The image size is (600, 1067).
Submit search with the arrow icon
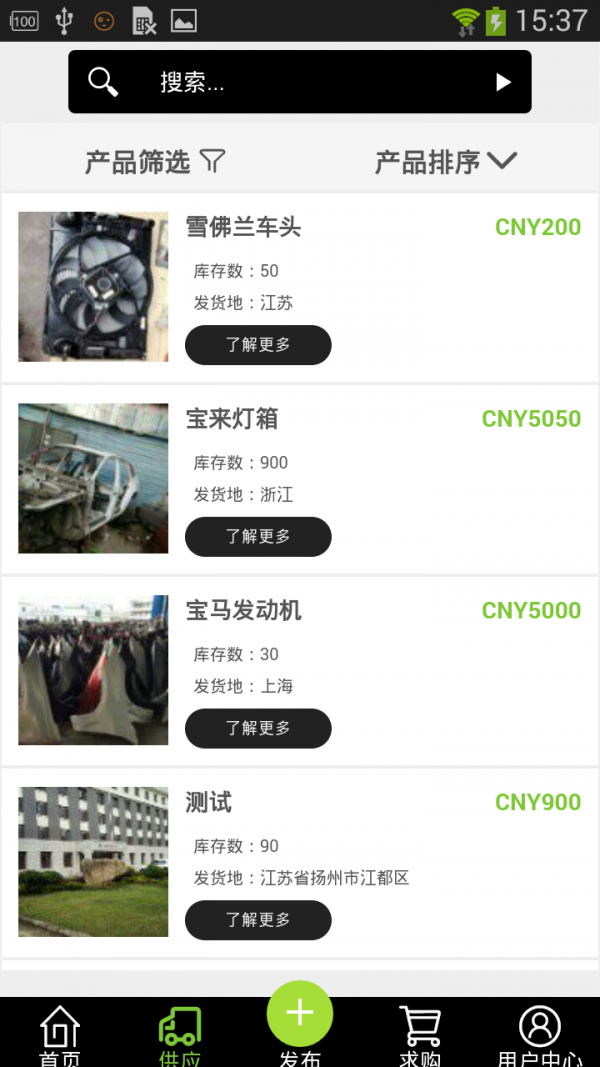[503, 82]
